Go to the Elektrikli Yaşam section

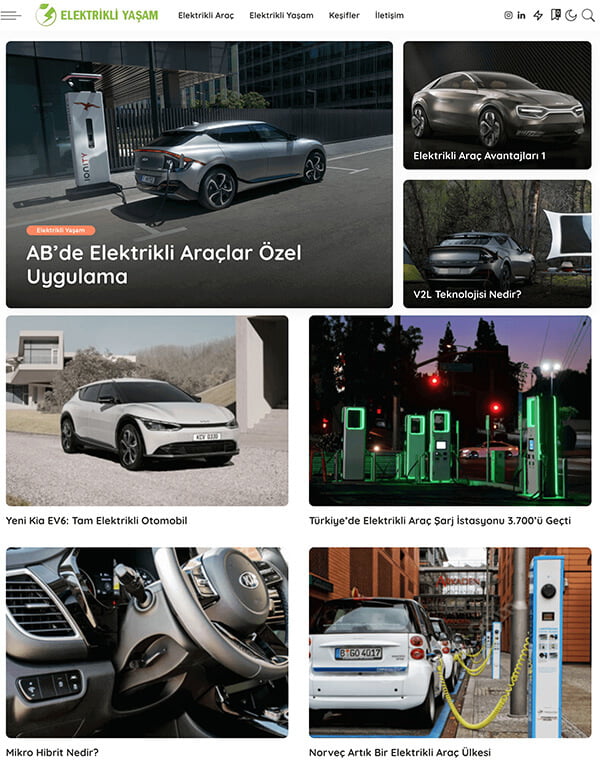[x=281, y=16]
